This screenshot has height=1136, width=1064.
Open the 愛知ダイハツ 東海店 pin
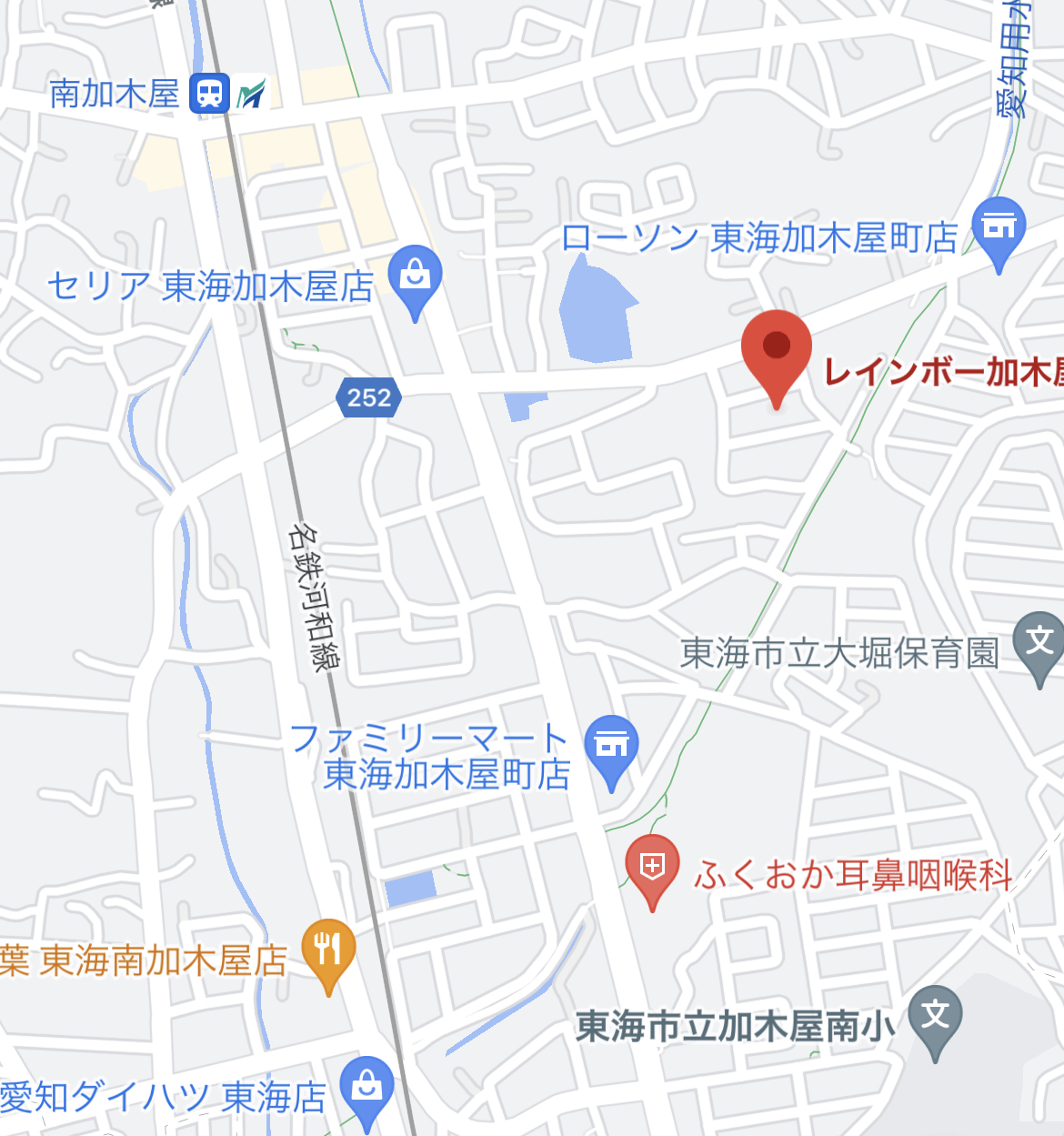point(366,1086)
